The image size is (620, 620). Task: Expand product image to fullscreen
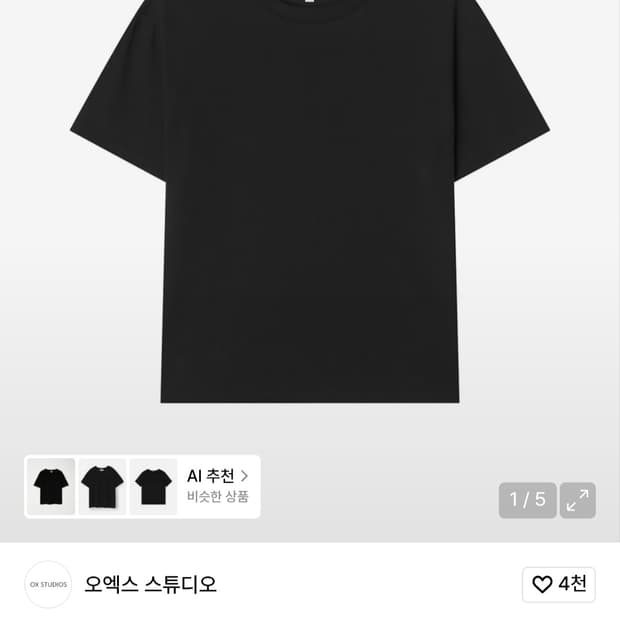pyautogui.click(x=577, y=500)
